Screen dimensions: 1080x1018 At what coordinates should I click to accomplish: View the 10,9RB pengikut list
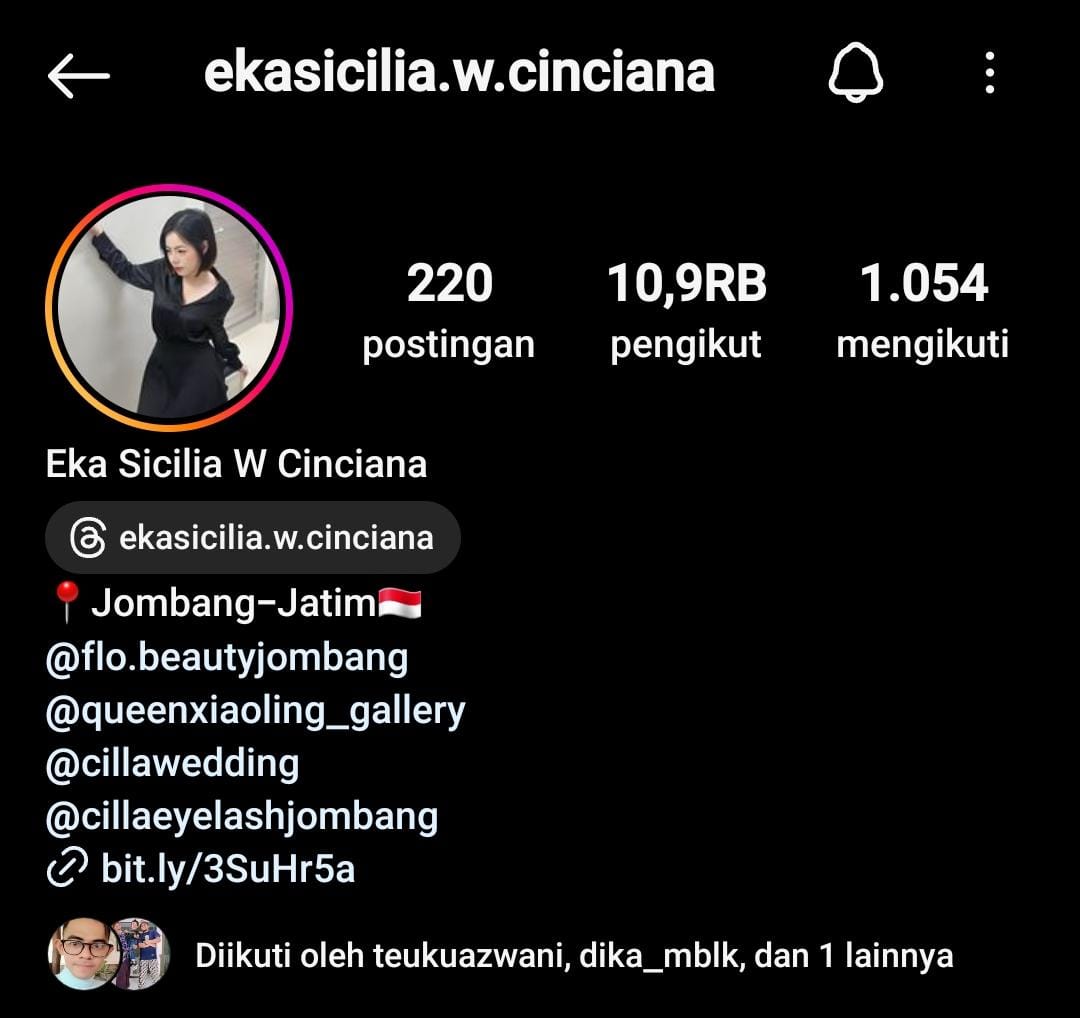686,310
